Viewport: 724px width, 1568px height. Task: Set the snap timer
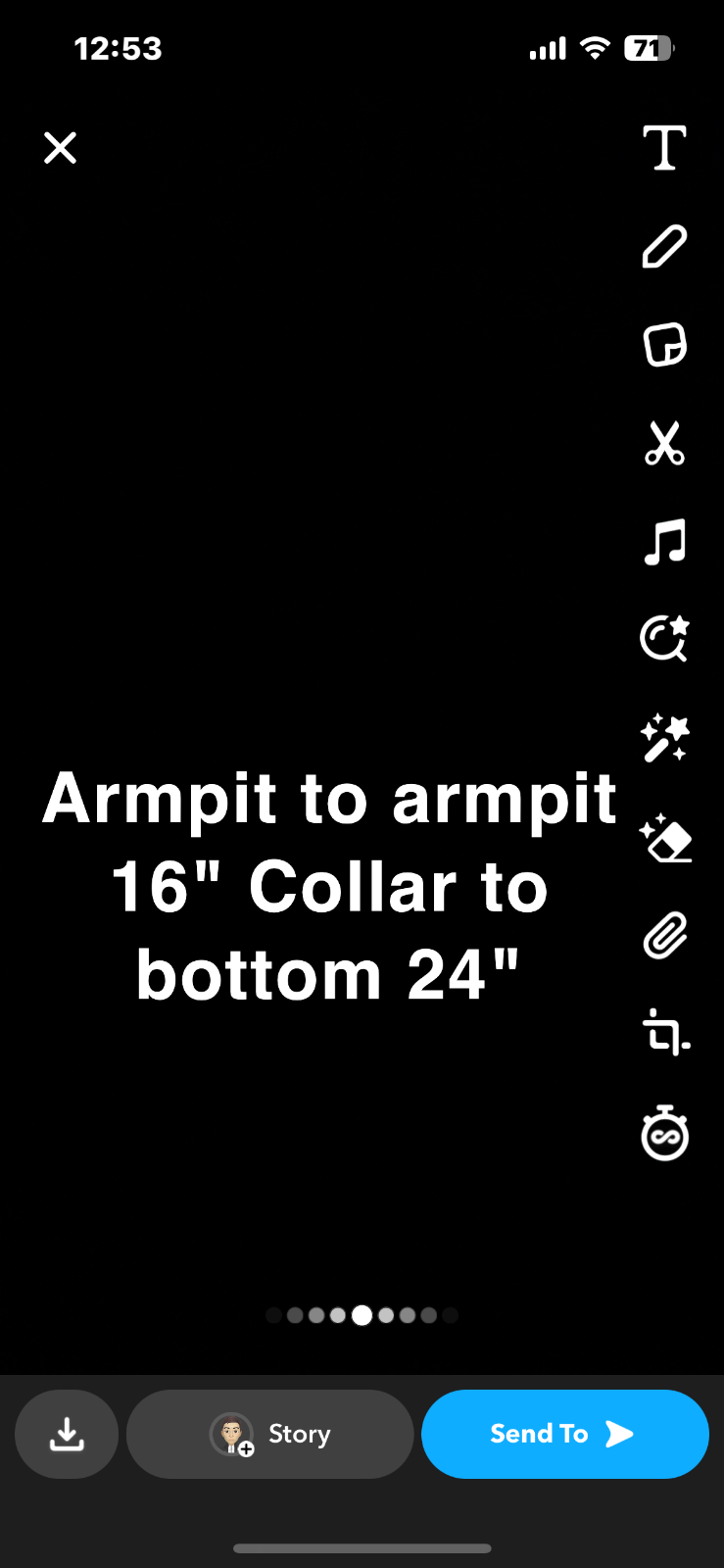[x=664, y=1134]
